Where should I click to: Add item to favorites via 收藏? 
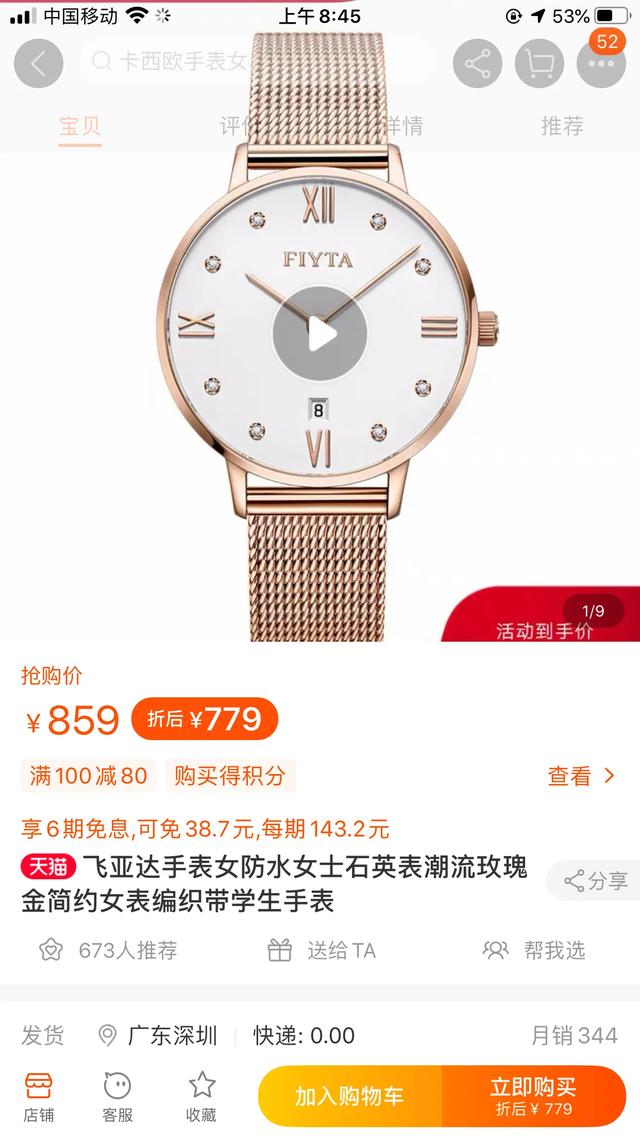click(201, 1096)
